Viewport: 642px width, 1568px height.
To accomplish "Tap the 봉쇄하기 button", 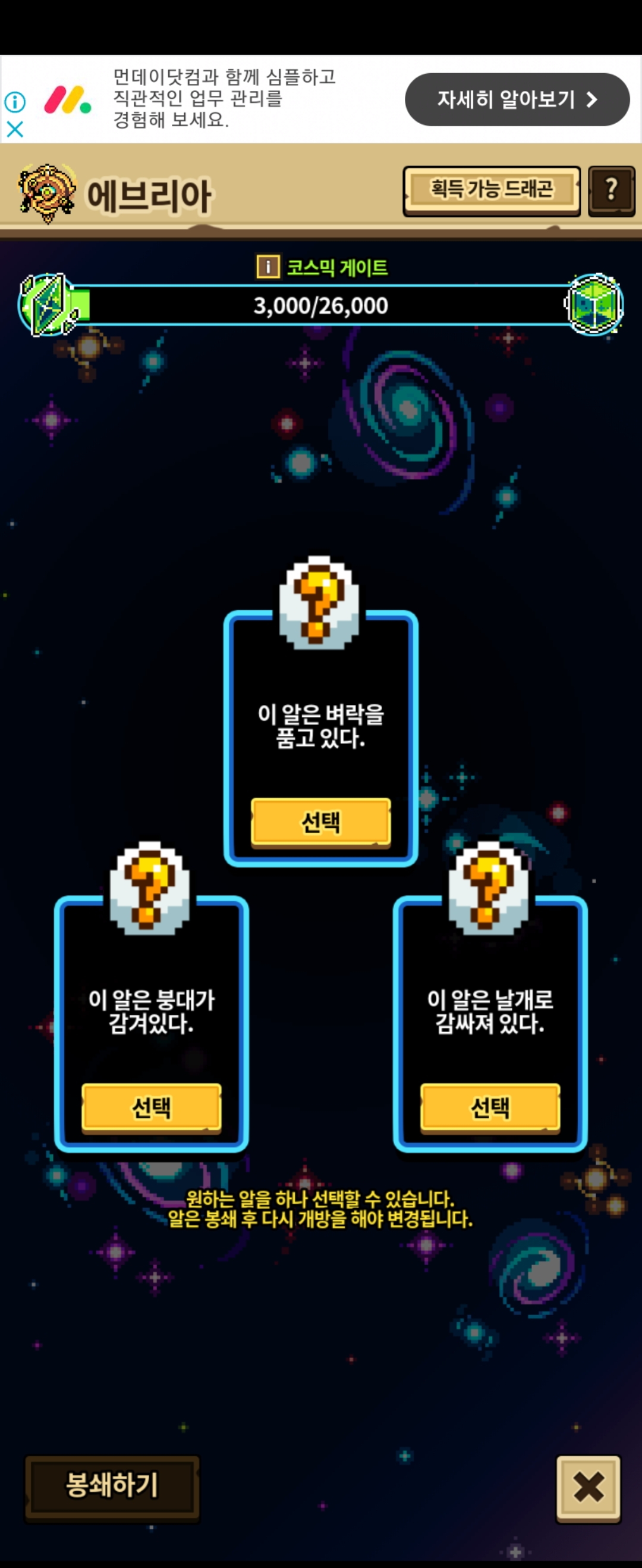I will (x=112, y=1486).
